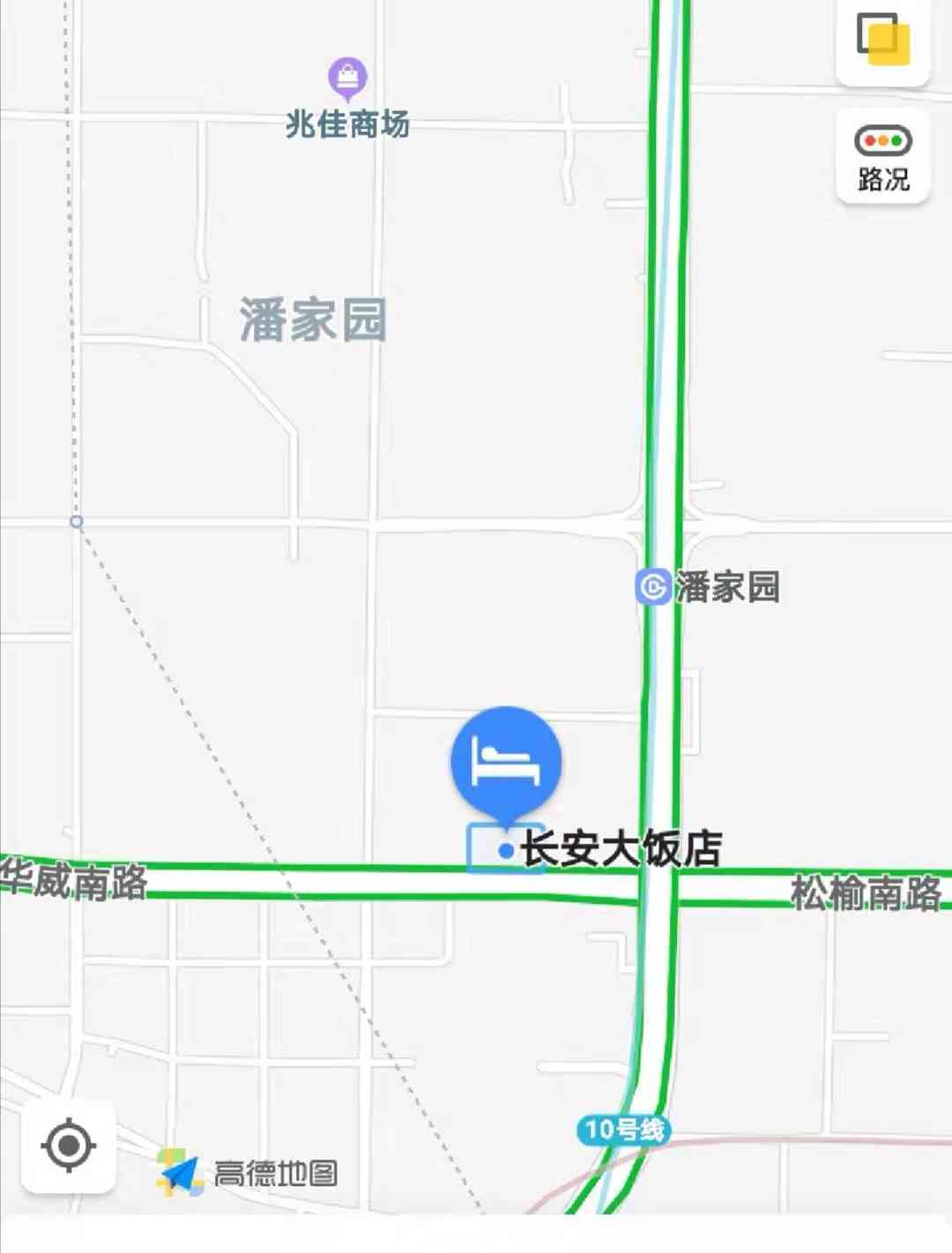The width and height of the screenshot is (952, 1253).
Task: Open the 潘家园 station name text
Action: click(726, 585)
